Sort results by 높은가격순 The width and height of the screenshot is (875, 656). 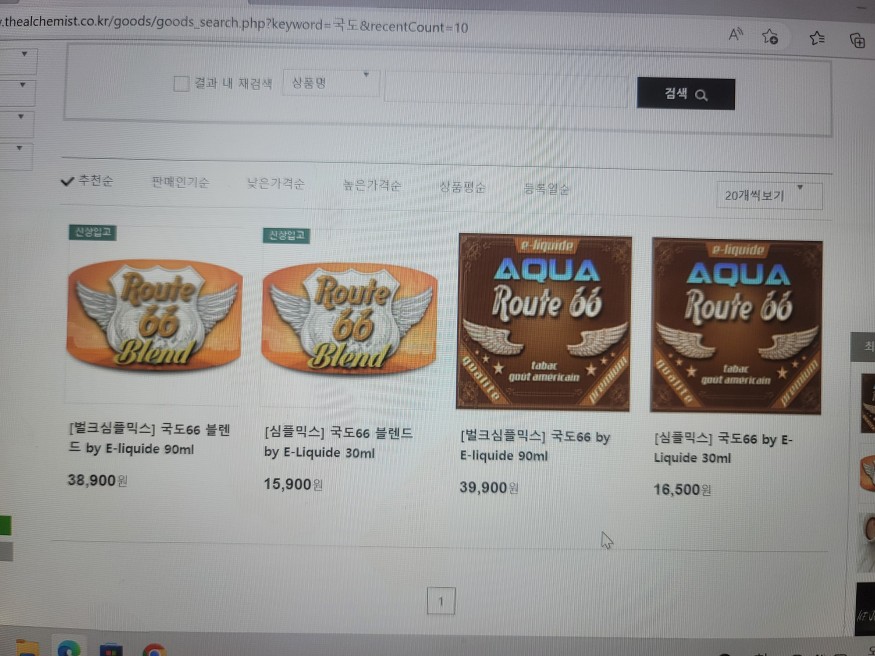pos(371,185)
